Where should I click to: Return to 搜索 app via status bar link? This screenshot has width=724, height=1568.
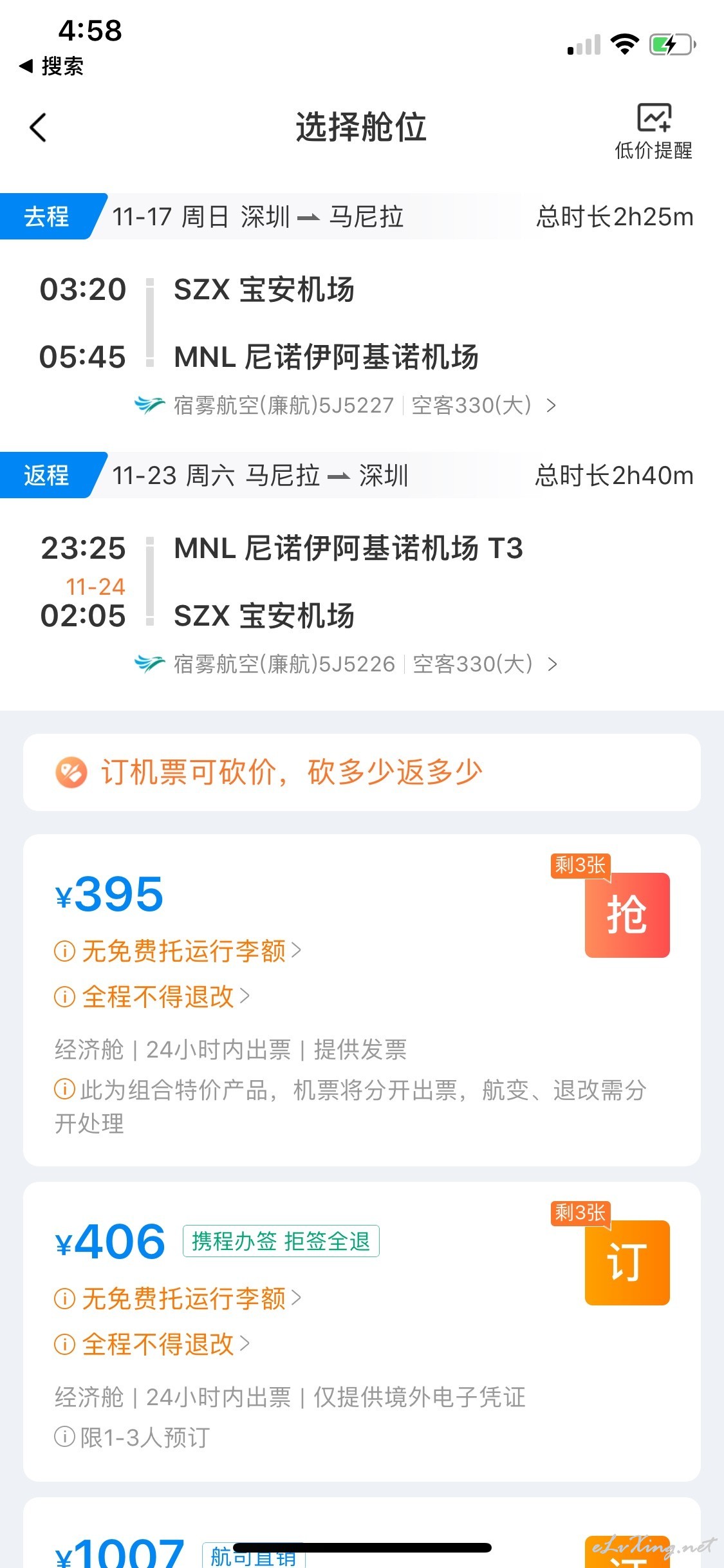coord(51,66)
